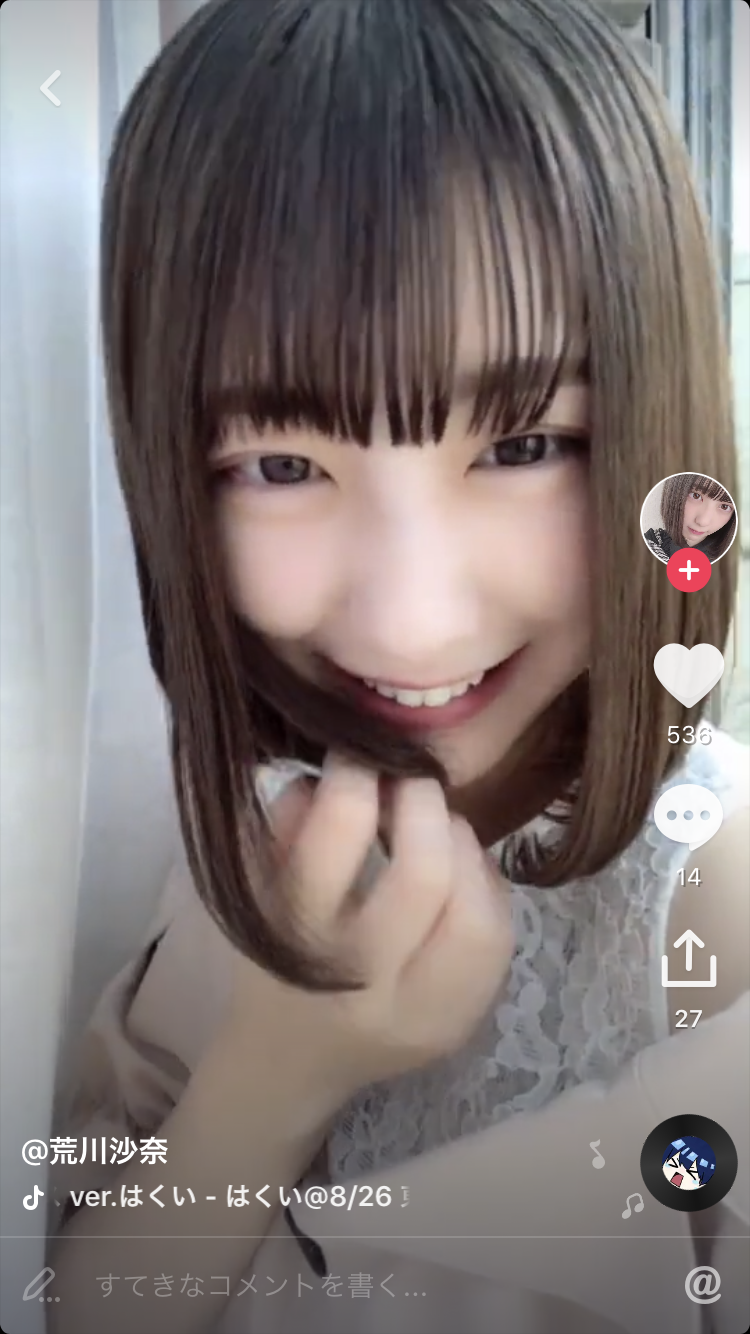The width and height of the screenshot is (750, 1334).
Task: Open the spinning music disc
Action: tap(688, 1163)
